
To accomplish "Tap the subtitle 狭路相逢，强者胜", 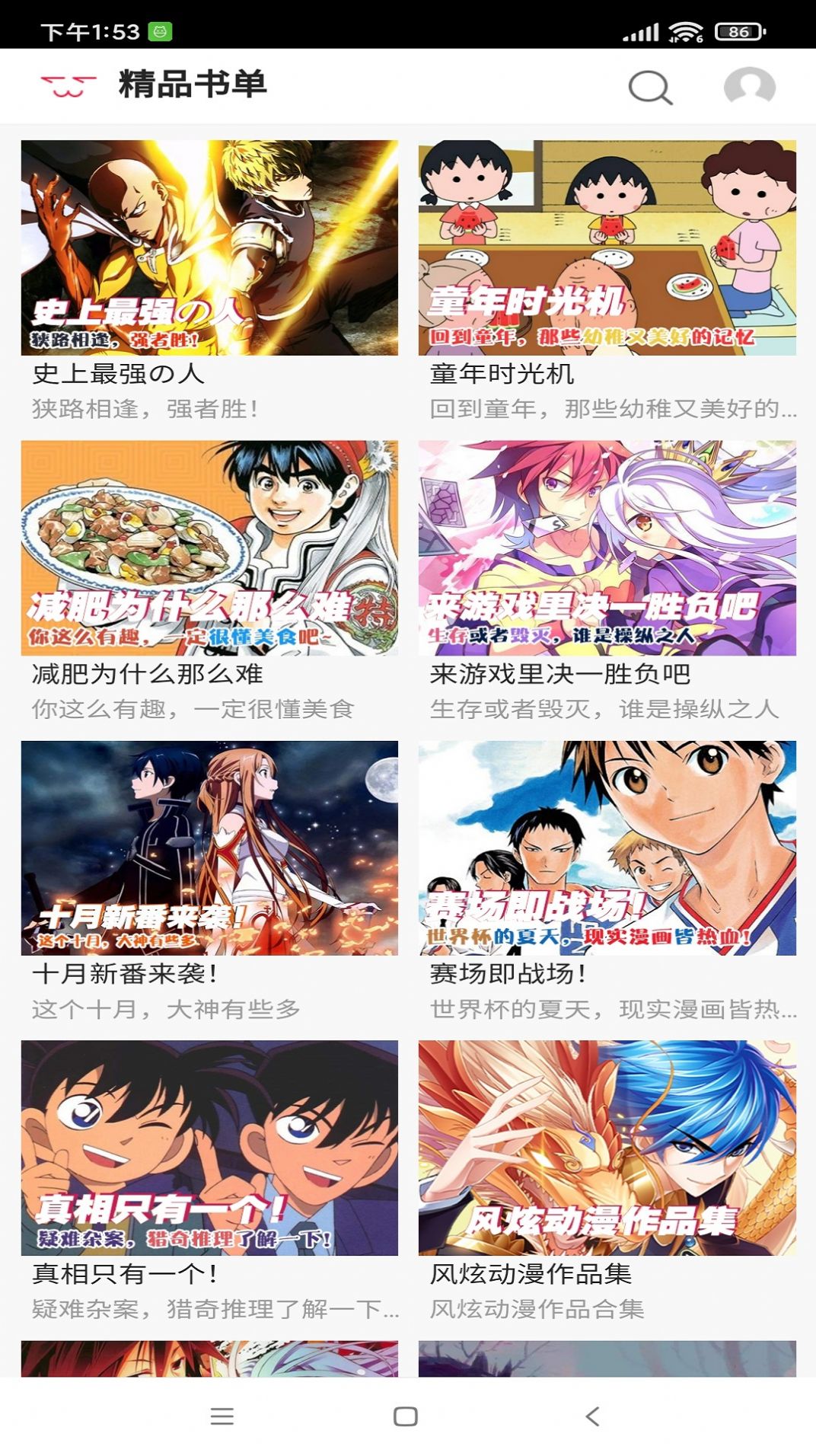I will [x=145, y=410].
